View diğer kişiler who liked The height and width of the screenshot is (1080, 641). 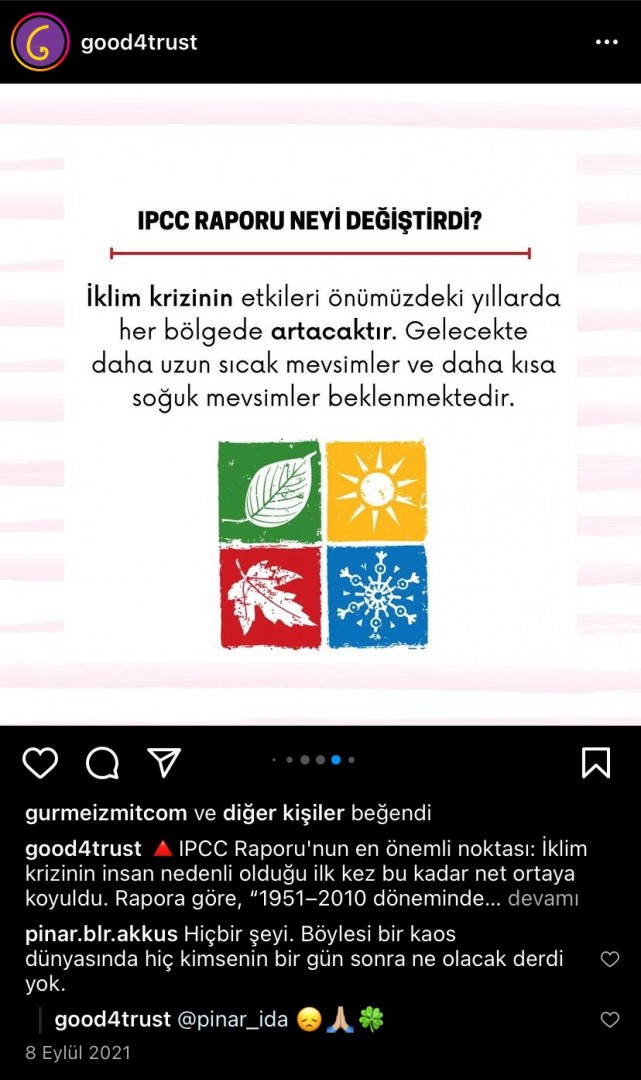pyautogui.click(x=283, y=813)
